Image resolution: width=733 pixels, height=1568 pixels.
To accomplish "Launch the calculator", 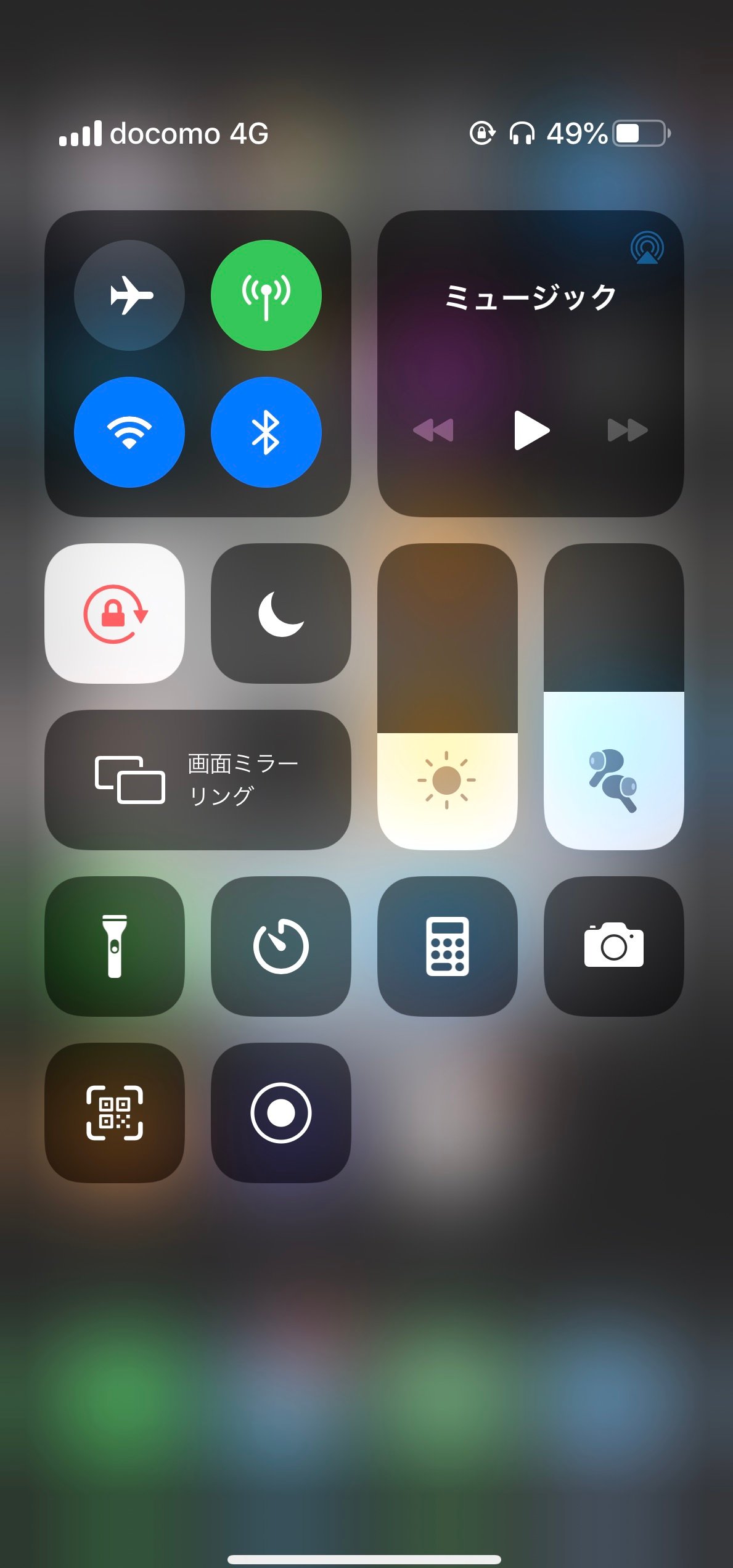I will [x=447, y=946].
